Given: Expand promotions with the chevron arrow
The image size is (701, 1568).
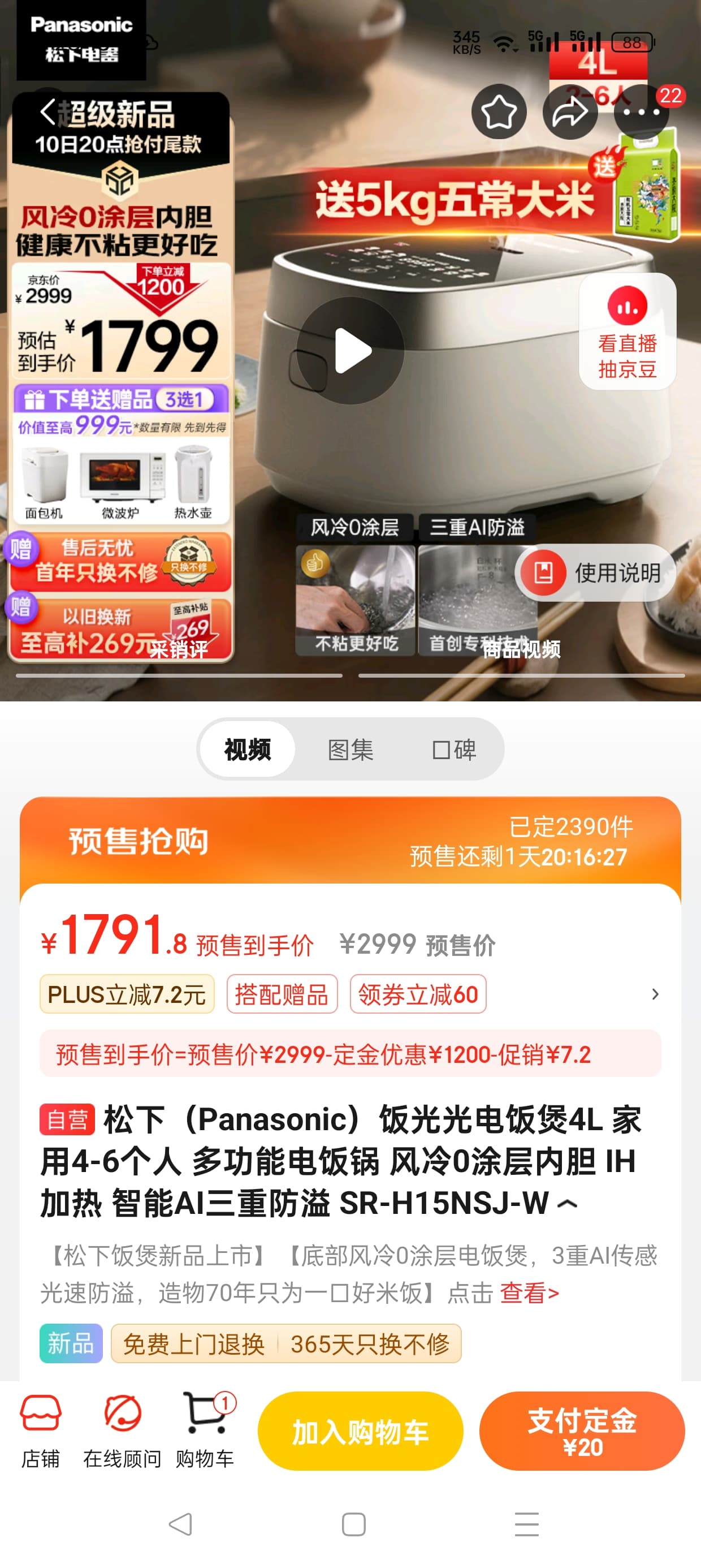Looking at the screenshot, I should [x=655, y=994].
